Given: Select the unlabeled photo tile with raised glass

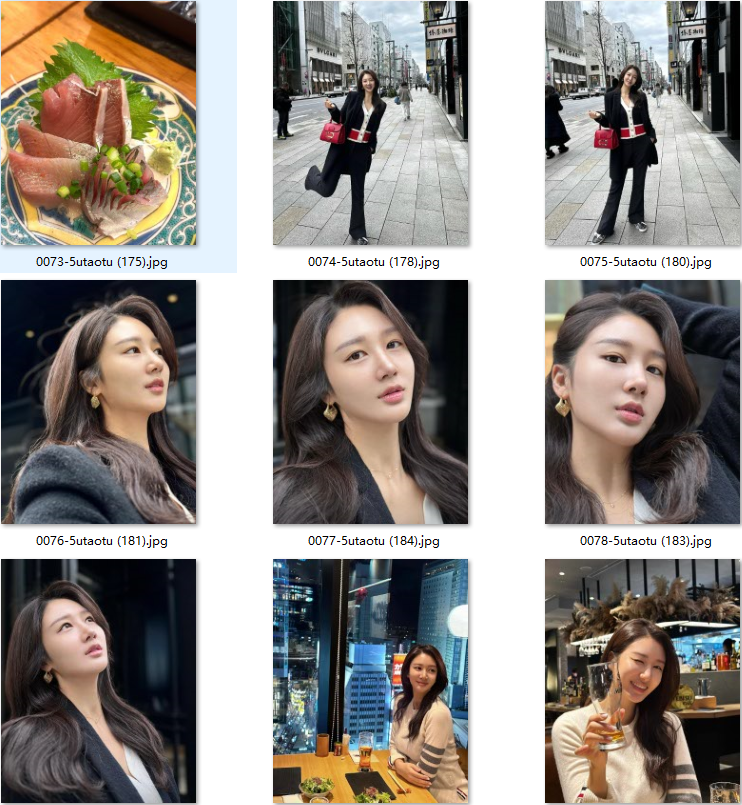Looking at the screenshot, I should click(642, 681).
